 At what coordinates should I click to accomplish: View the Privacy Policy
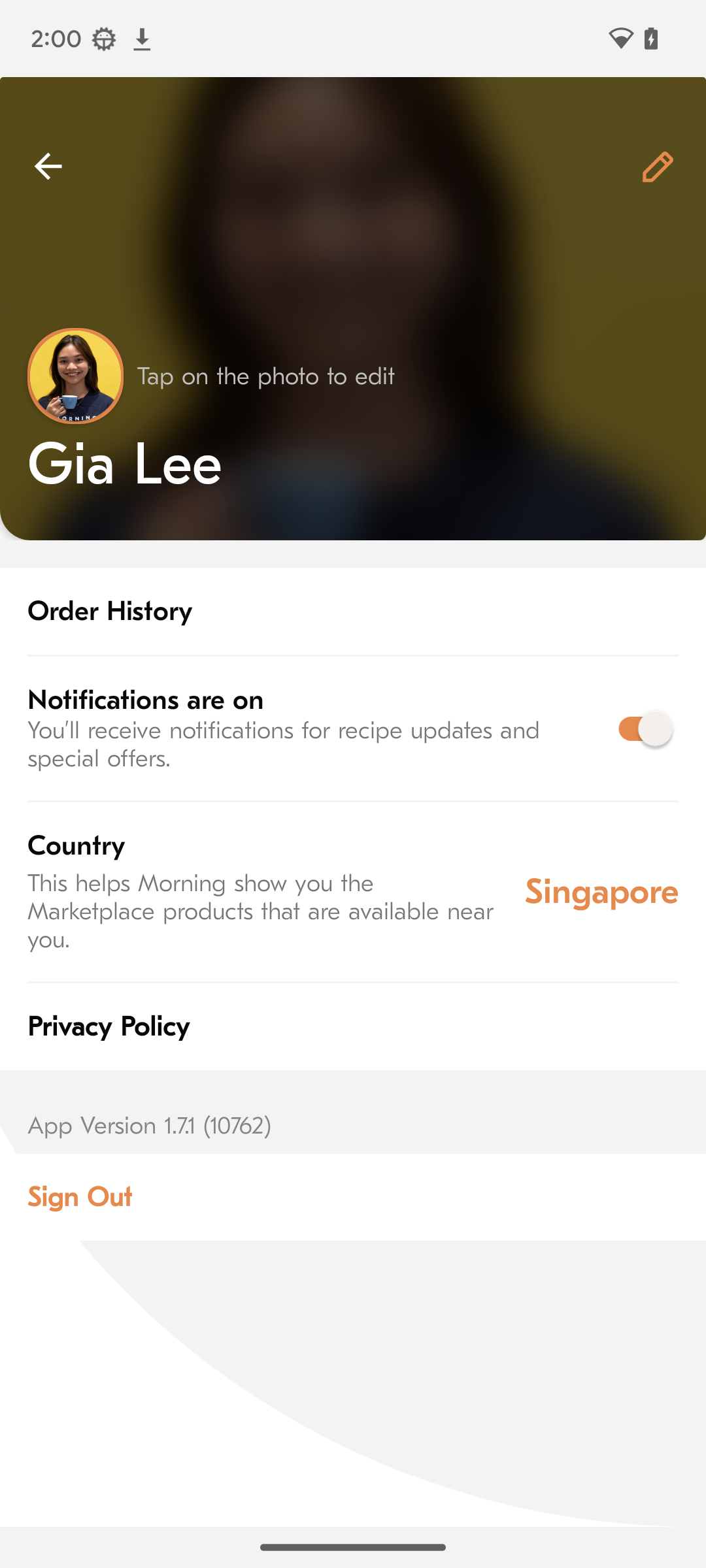click(109, 1026)
